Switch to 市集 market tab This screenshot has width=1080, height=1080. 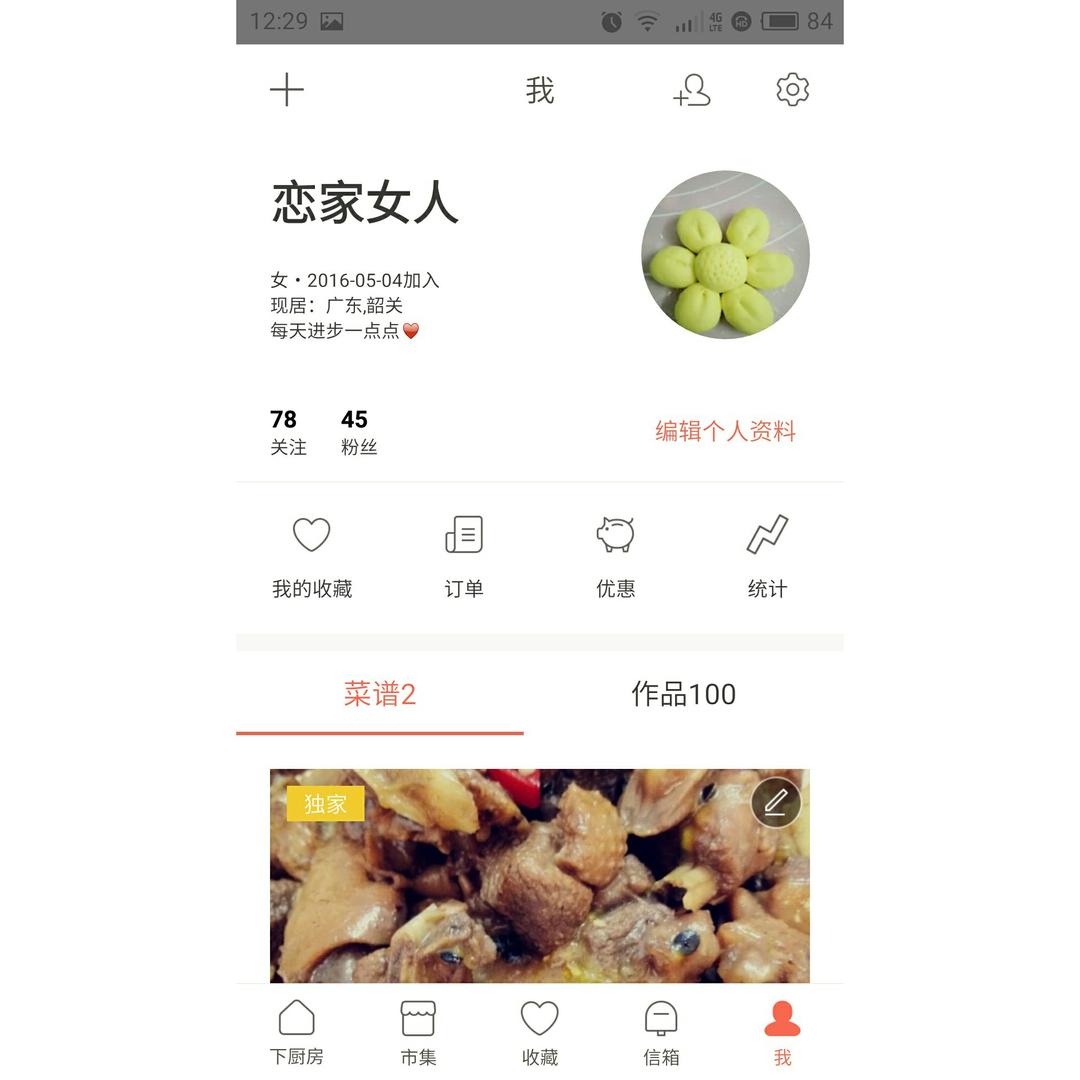pos(418,1032)
